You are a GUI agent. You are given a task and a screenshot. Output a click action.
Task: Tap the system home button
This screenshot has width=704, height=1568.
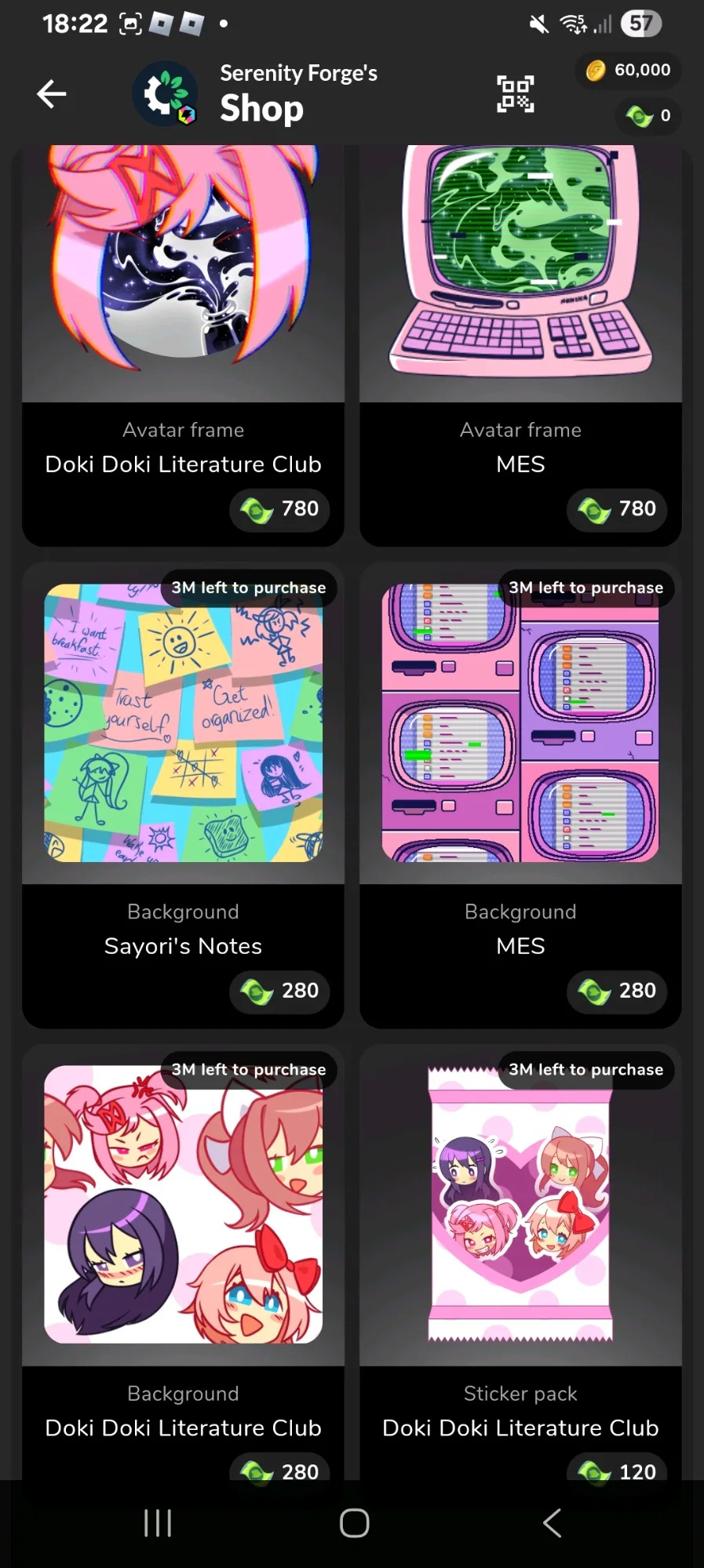354,1523
